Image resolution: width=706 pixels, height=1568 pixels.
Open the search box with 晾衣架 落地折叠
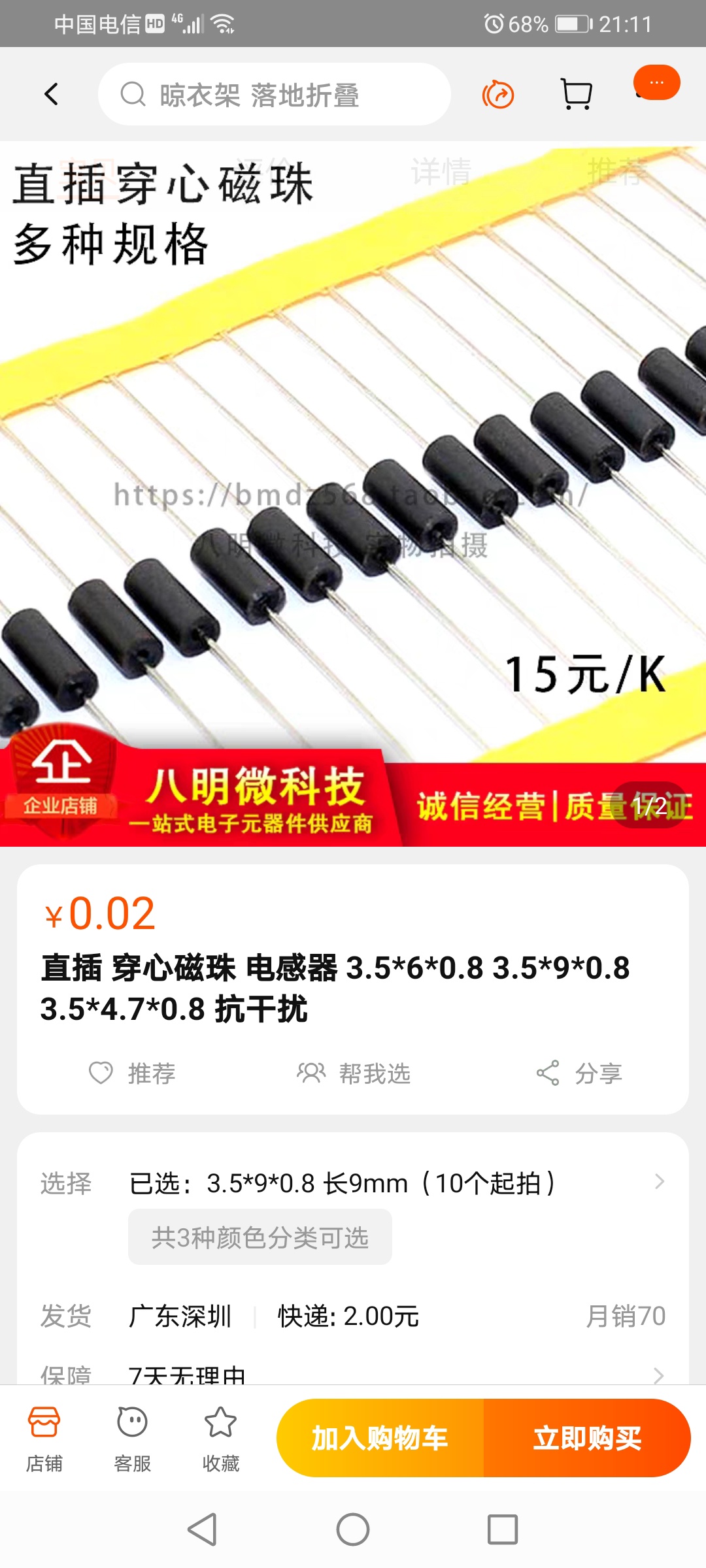(275, 94)
